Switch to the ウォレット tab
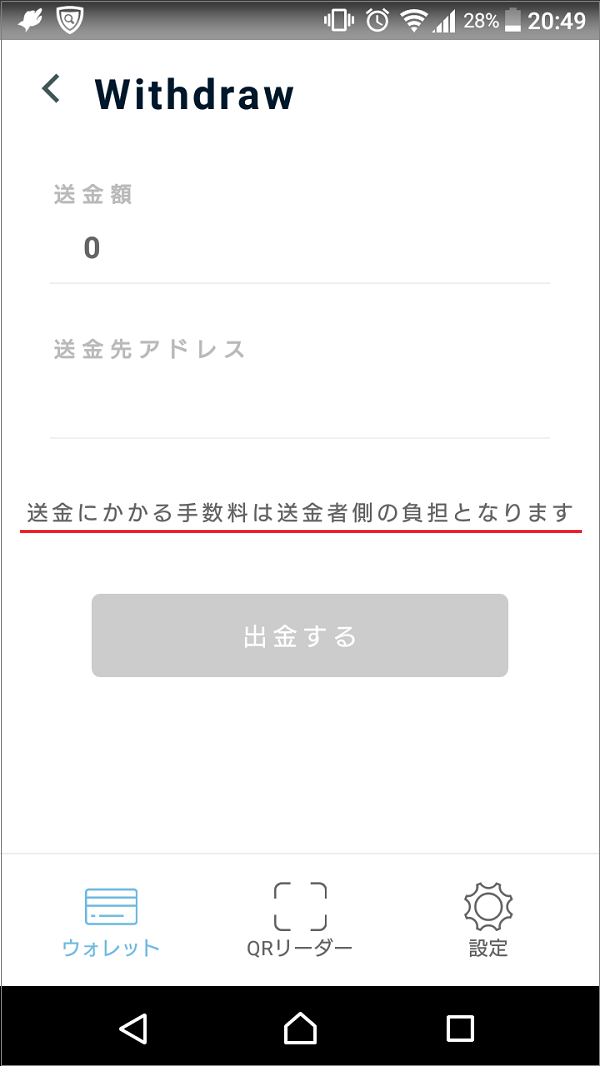This screenshot has height=1066, width=600. [x=111, y=920]
